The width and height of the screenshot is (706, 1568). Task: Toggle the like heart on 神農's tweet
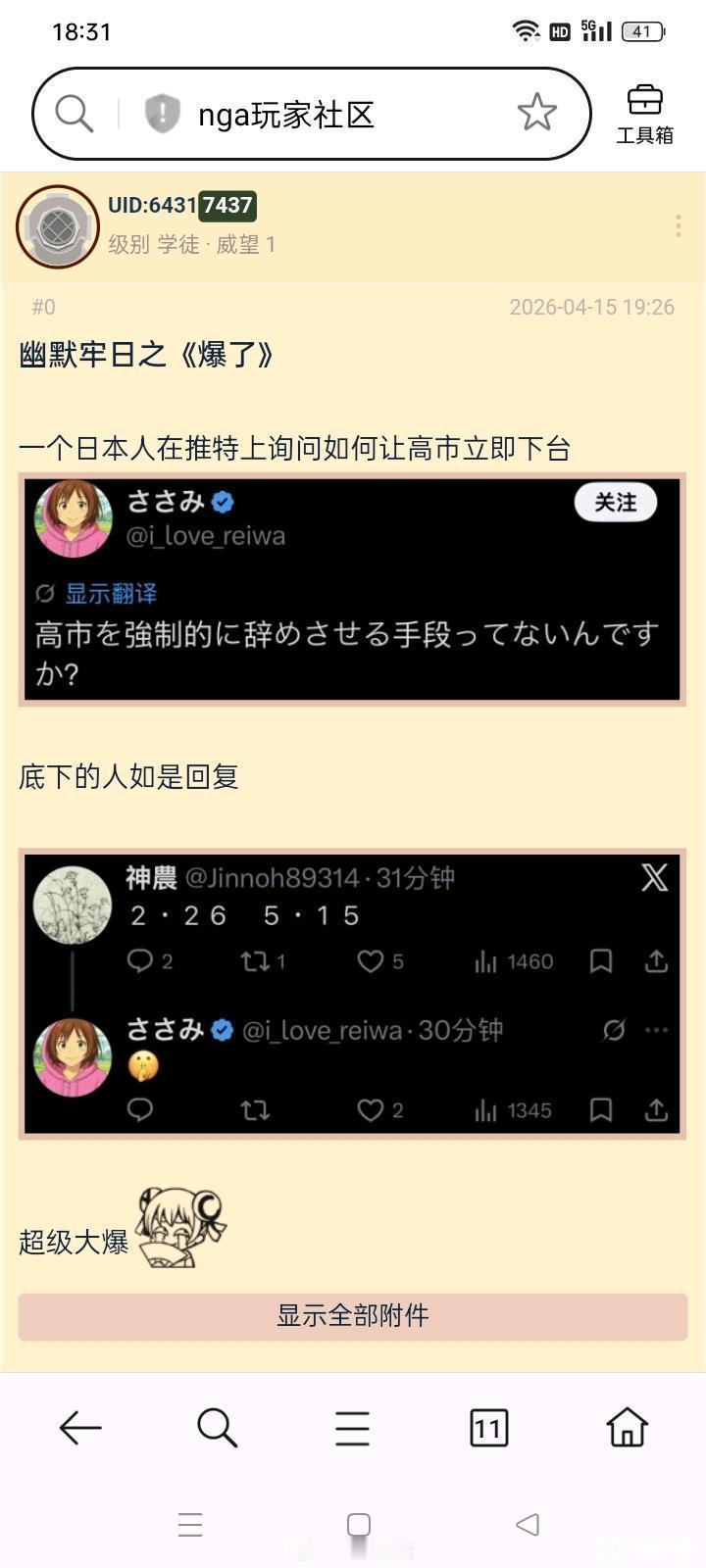pos(369,961)
